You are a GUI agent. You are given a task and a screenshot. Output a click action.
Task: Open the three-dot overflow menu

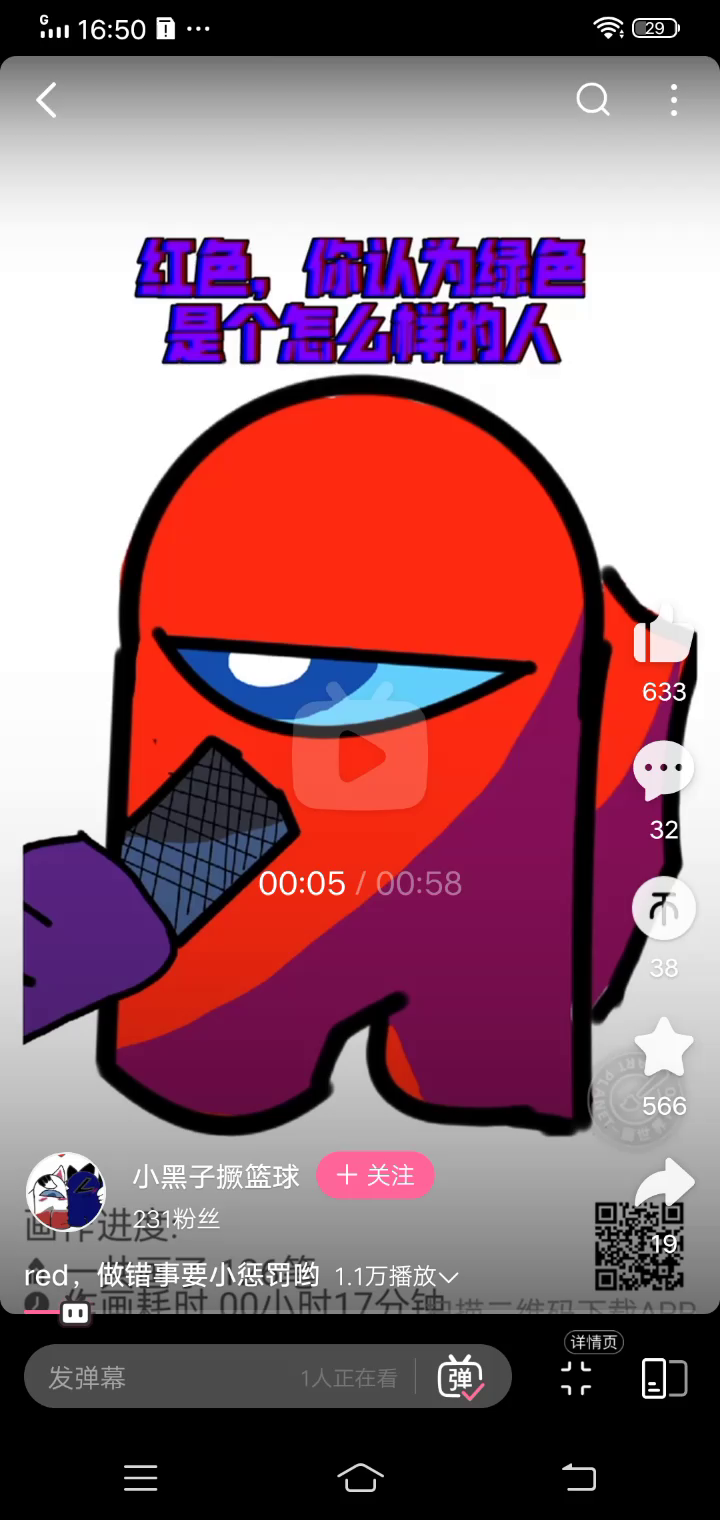click(x=674, y=100)
